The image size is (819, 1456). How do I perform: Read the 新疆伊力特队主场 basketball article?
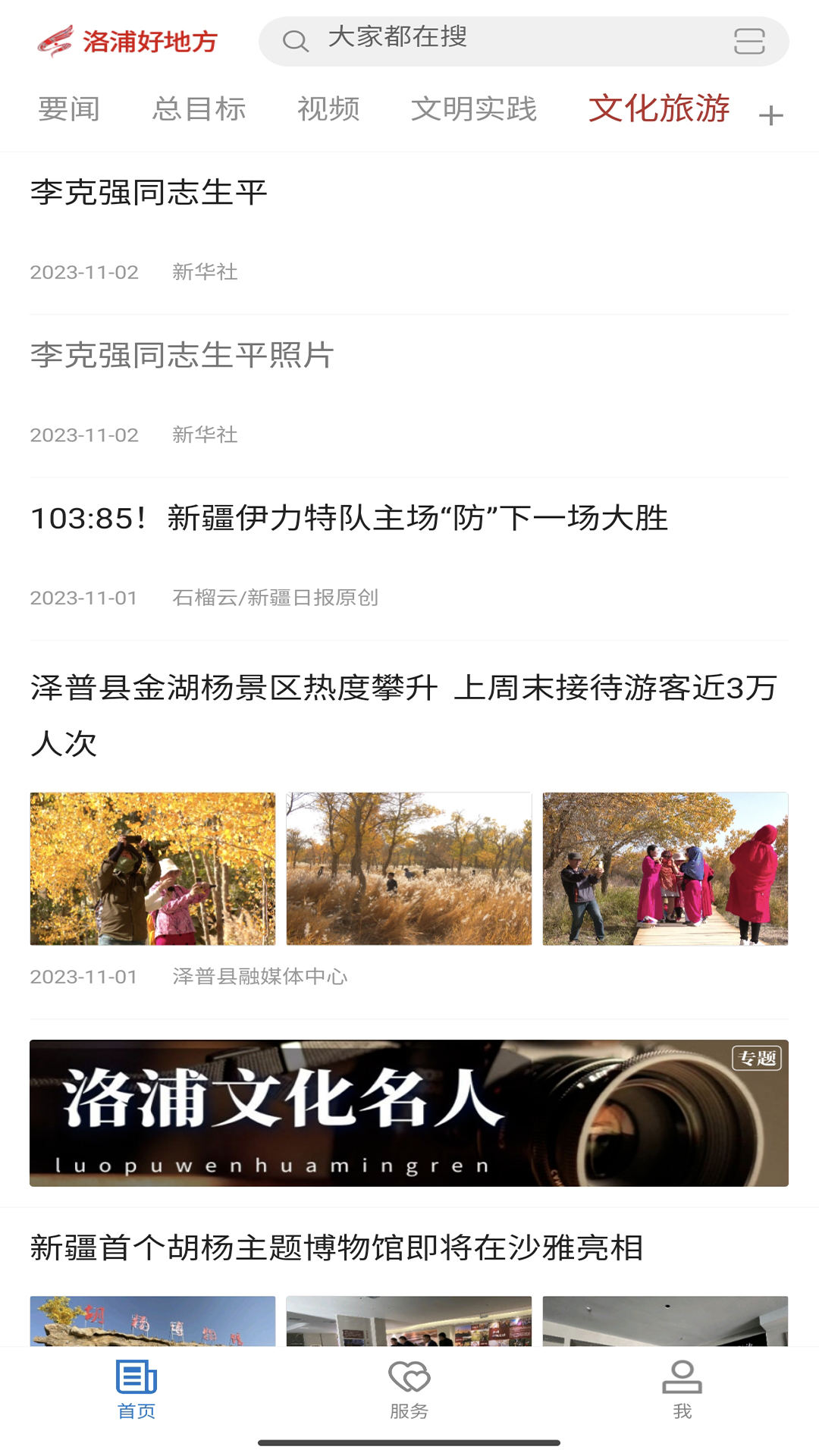coord(349,519)
